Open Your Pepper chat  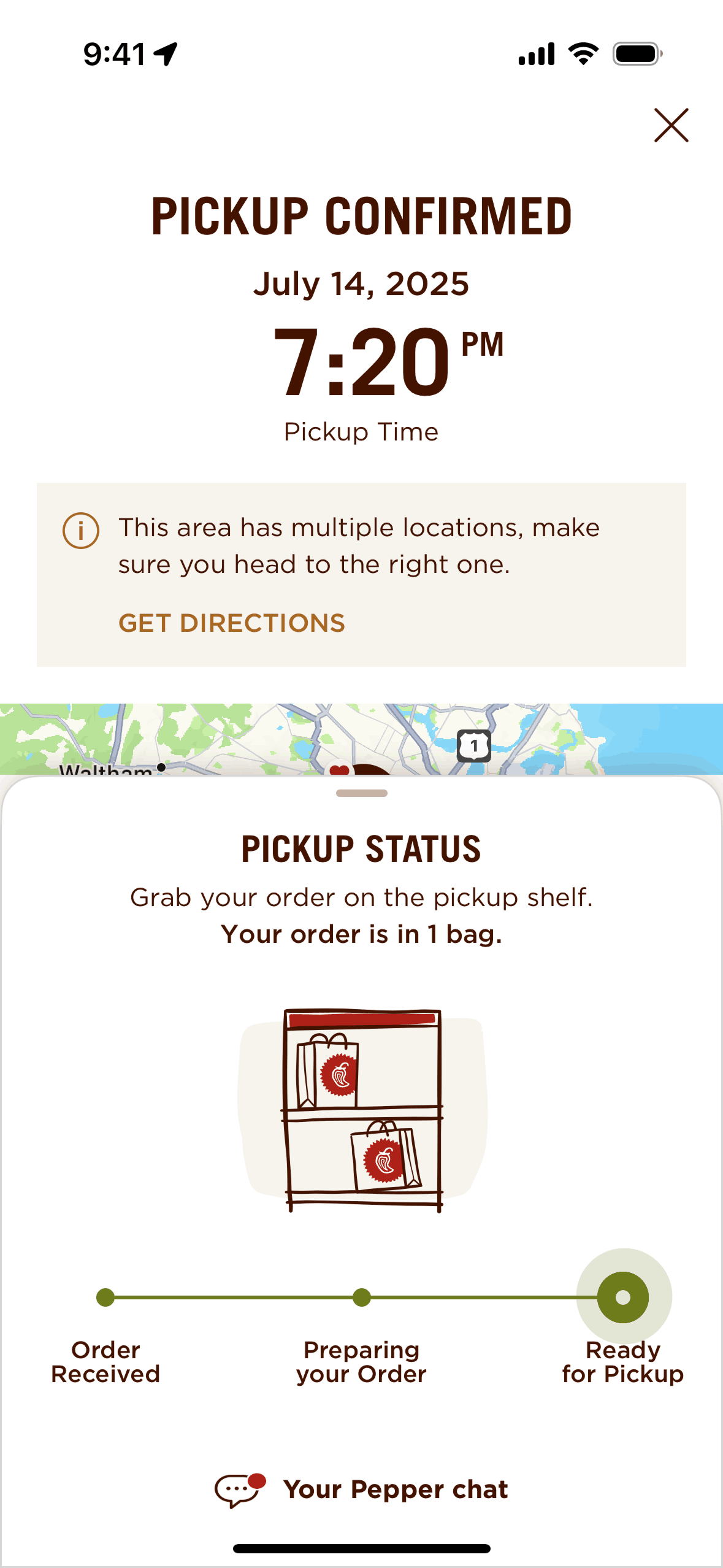coord(362,1489)
